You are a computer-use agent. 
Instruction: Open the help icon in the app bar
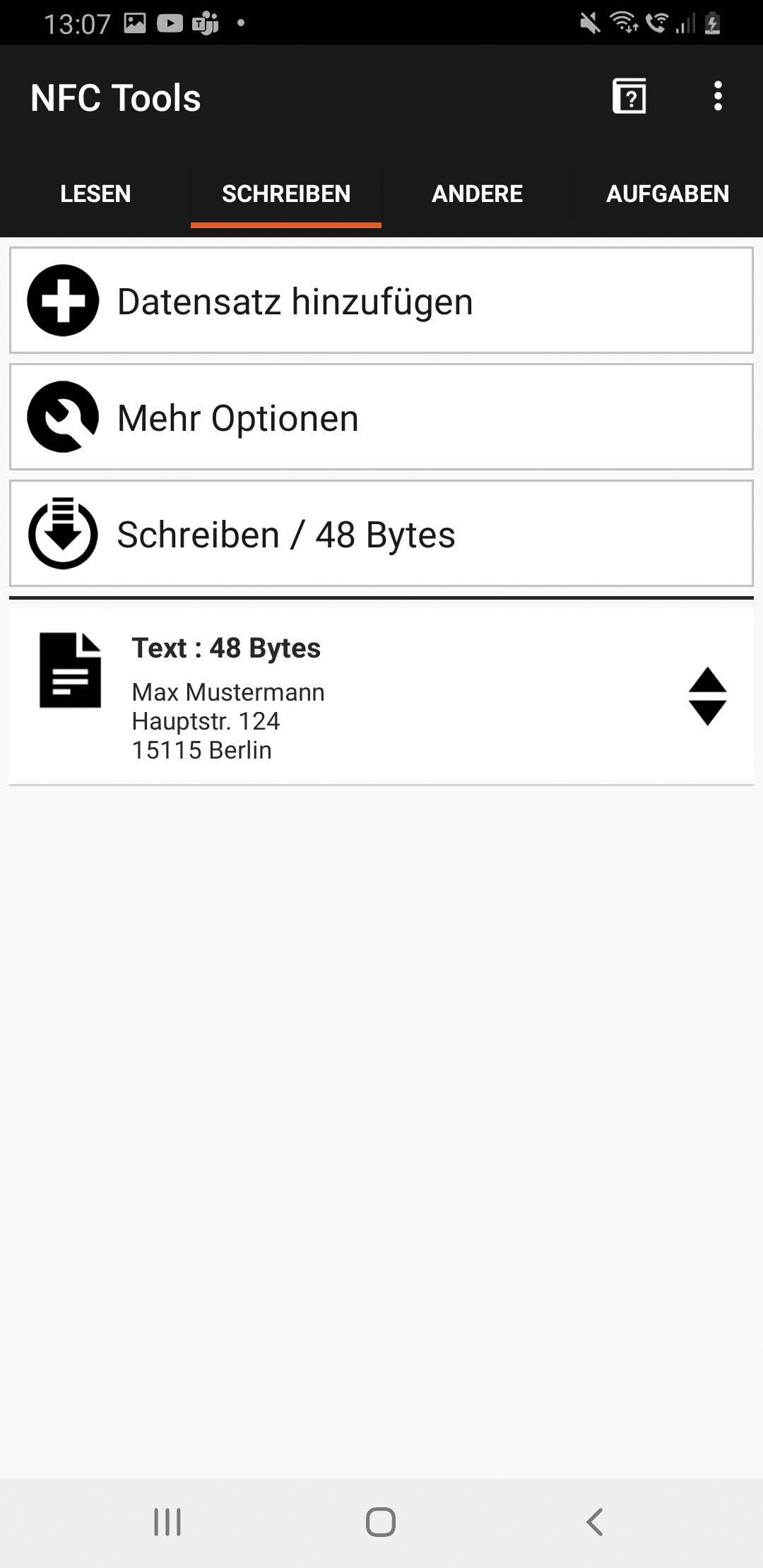tap(629, 97)
